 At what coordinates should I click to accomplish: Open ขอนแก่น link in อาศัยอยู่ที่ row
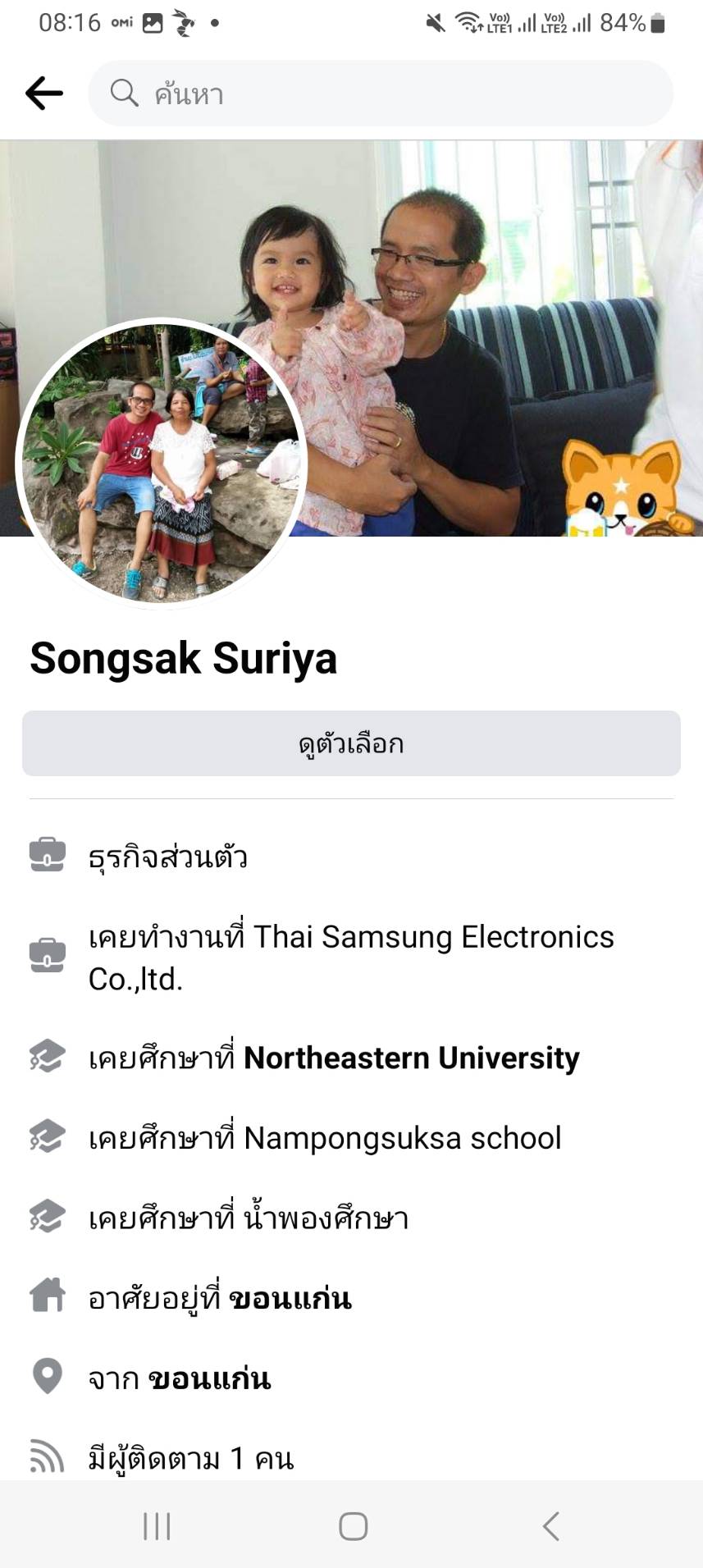pyautogui.click(x=290, y=1299)
